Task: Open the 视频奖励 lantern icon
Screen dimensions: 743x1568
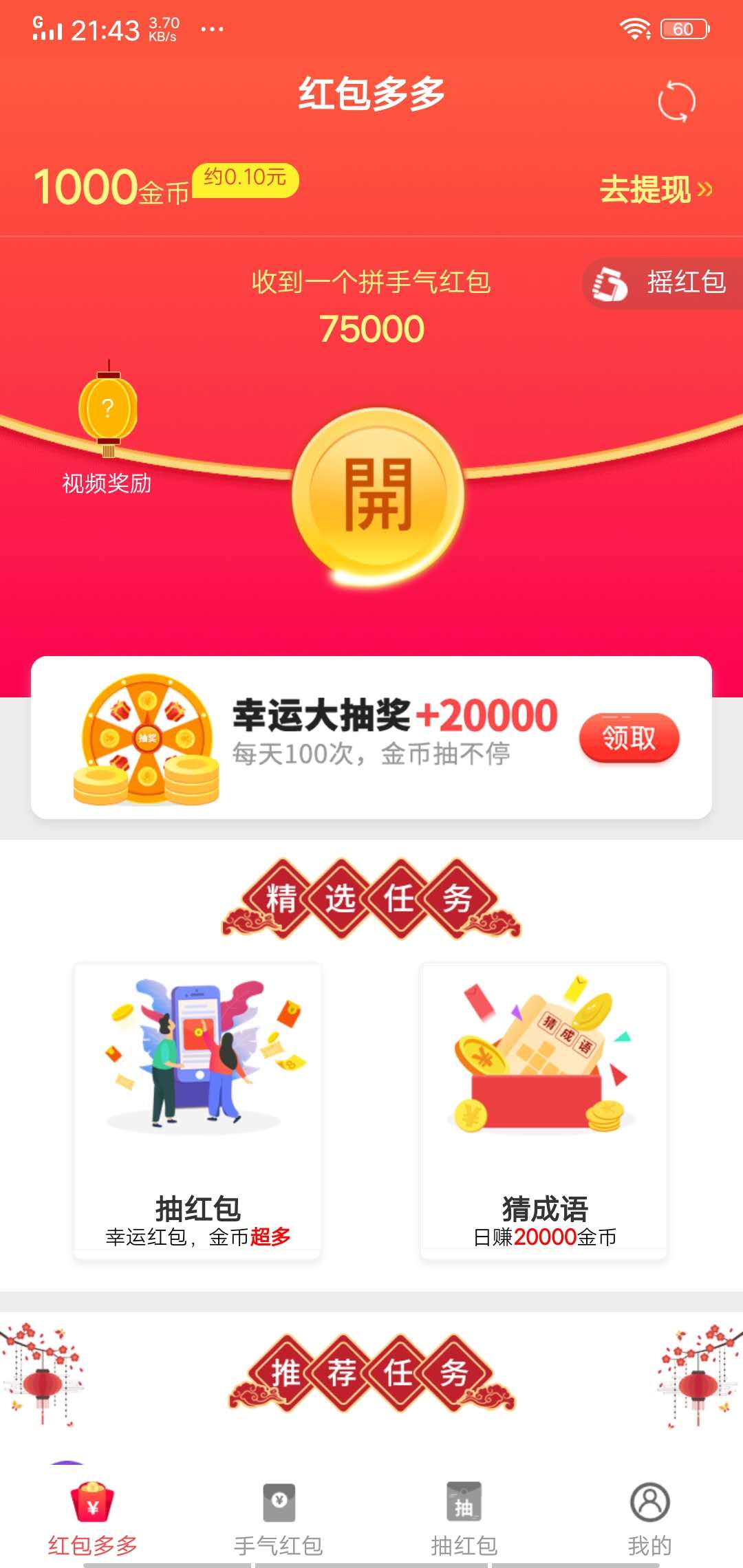Action: 109,408
